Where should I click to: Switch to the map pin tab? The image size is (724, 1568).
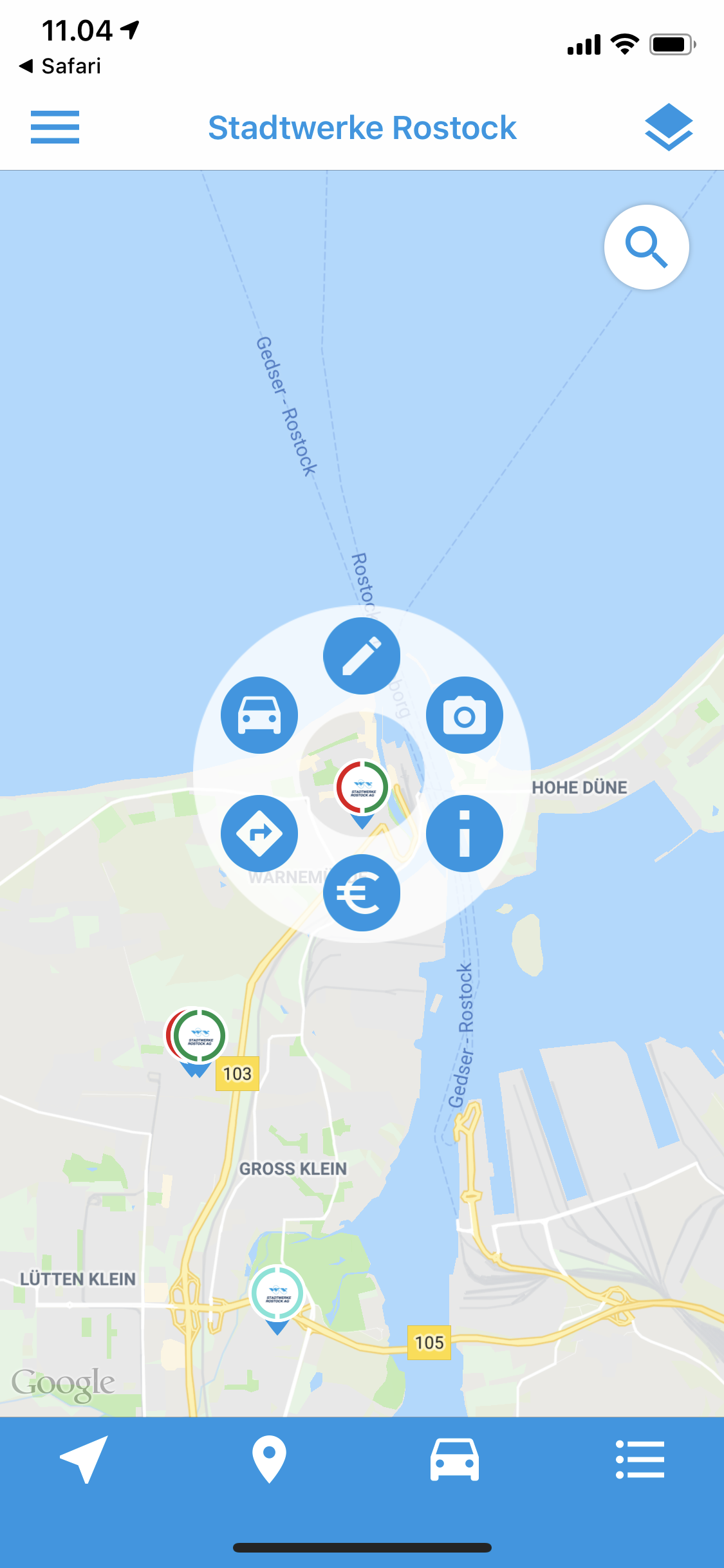[269, 1459]
